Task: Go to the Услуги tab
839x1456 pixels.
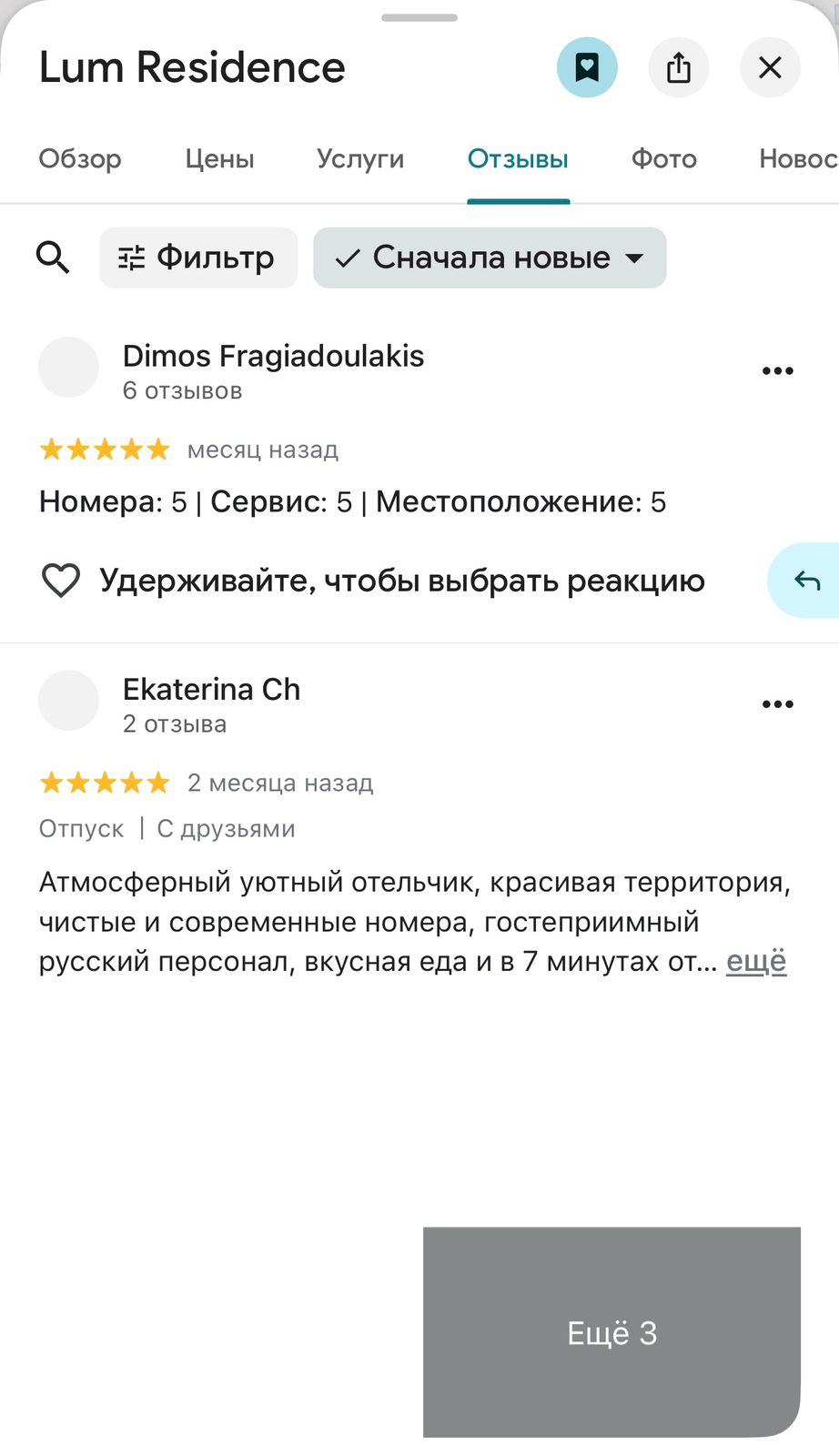Action: click(360, 159)
